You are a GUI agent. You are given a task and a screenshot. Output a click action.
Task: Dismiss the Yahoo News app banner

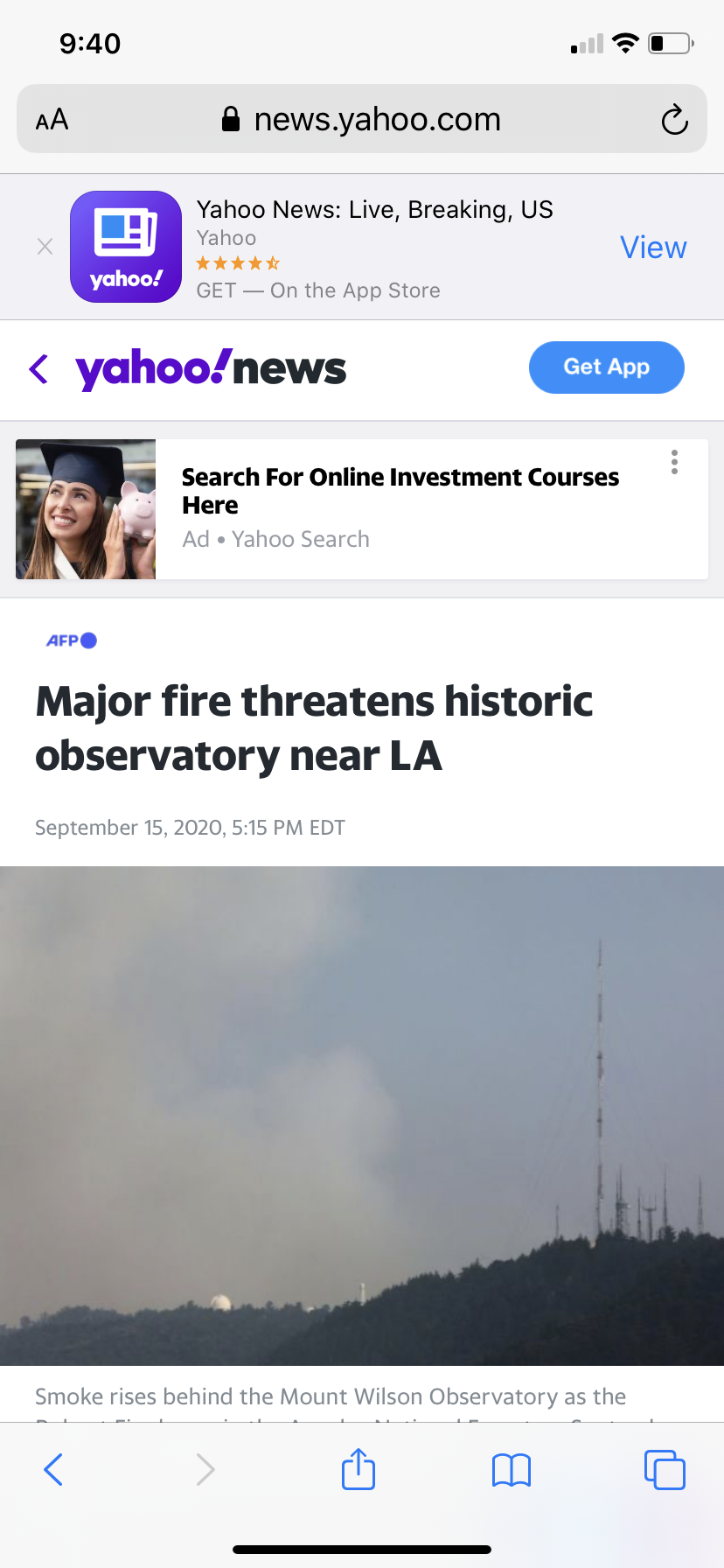45,247
